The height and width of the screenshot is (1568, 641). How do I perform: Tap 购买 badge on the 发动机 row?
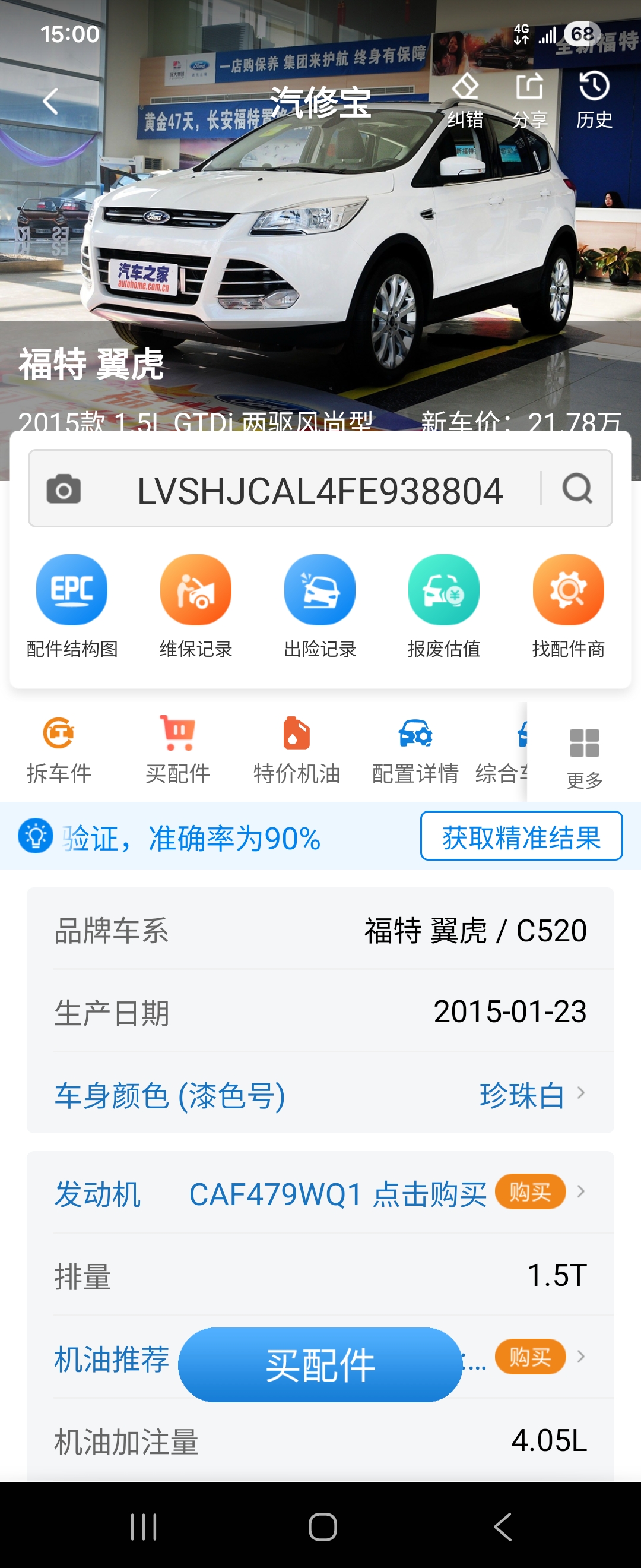point(529,1192)
